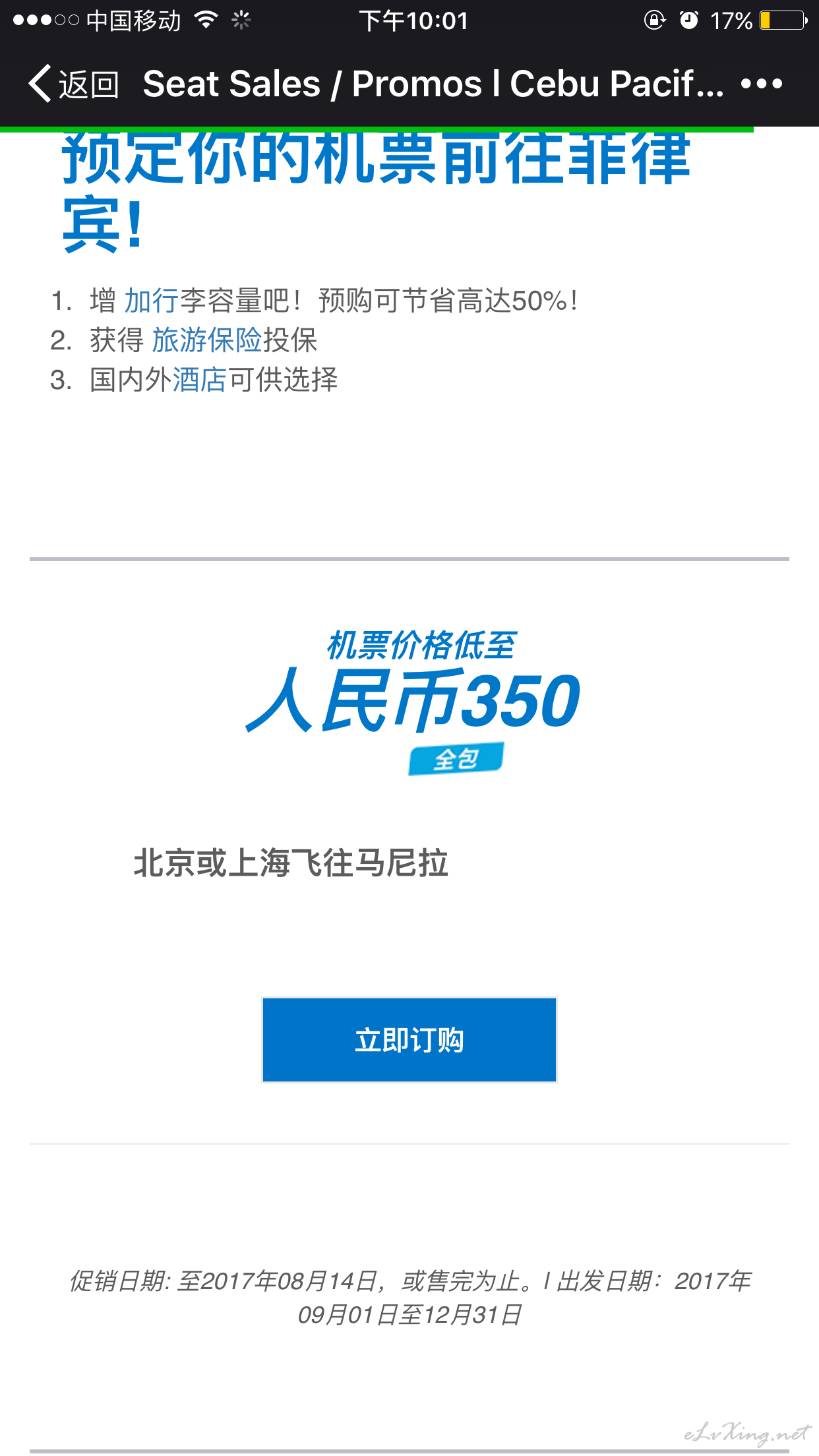Screen dimensions: 819x1456
Task: Go back with the 返回 button
Action: point(73,84)
